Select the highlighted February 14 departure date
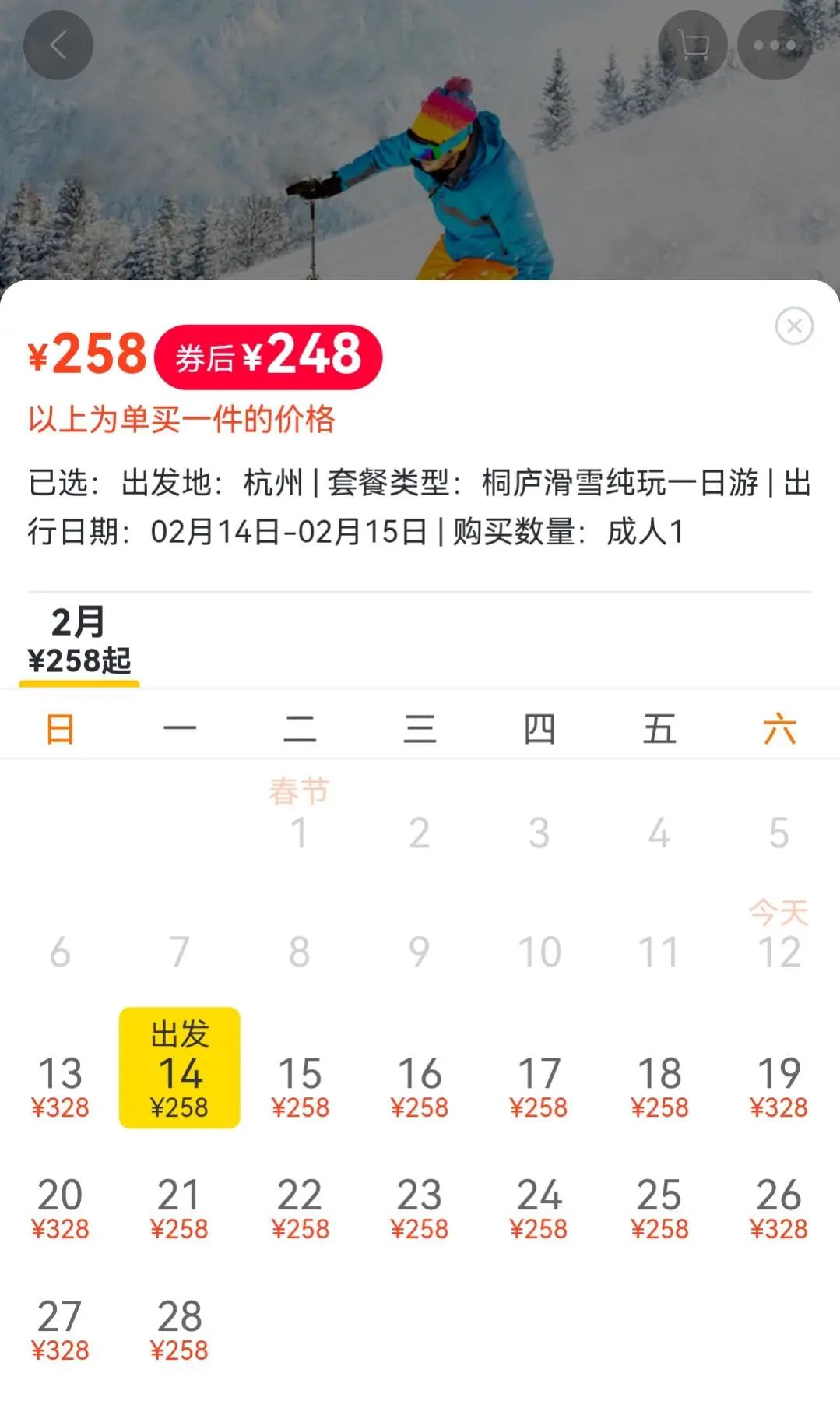 [180, 1069]
